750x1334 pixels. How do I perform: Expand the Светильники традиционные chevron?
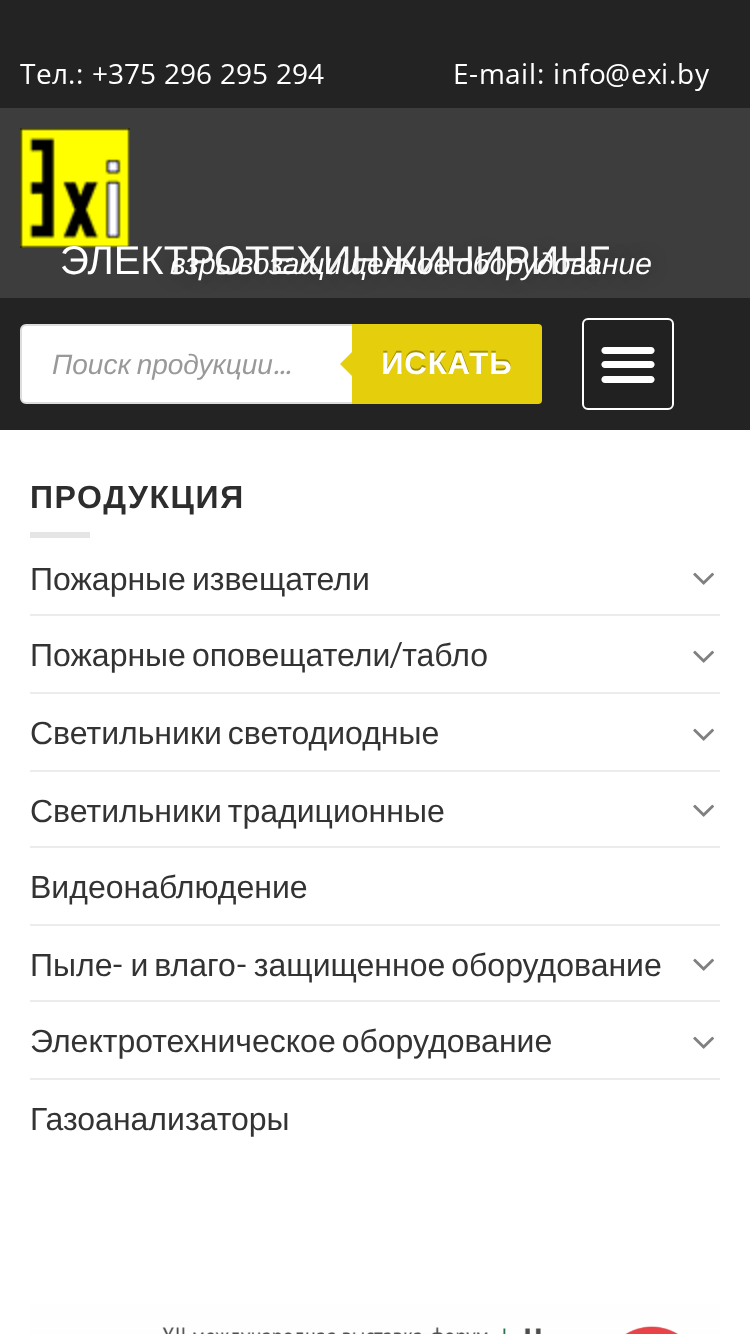[x=704, y=810]
